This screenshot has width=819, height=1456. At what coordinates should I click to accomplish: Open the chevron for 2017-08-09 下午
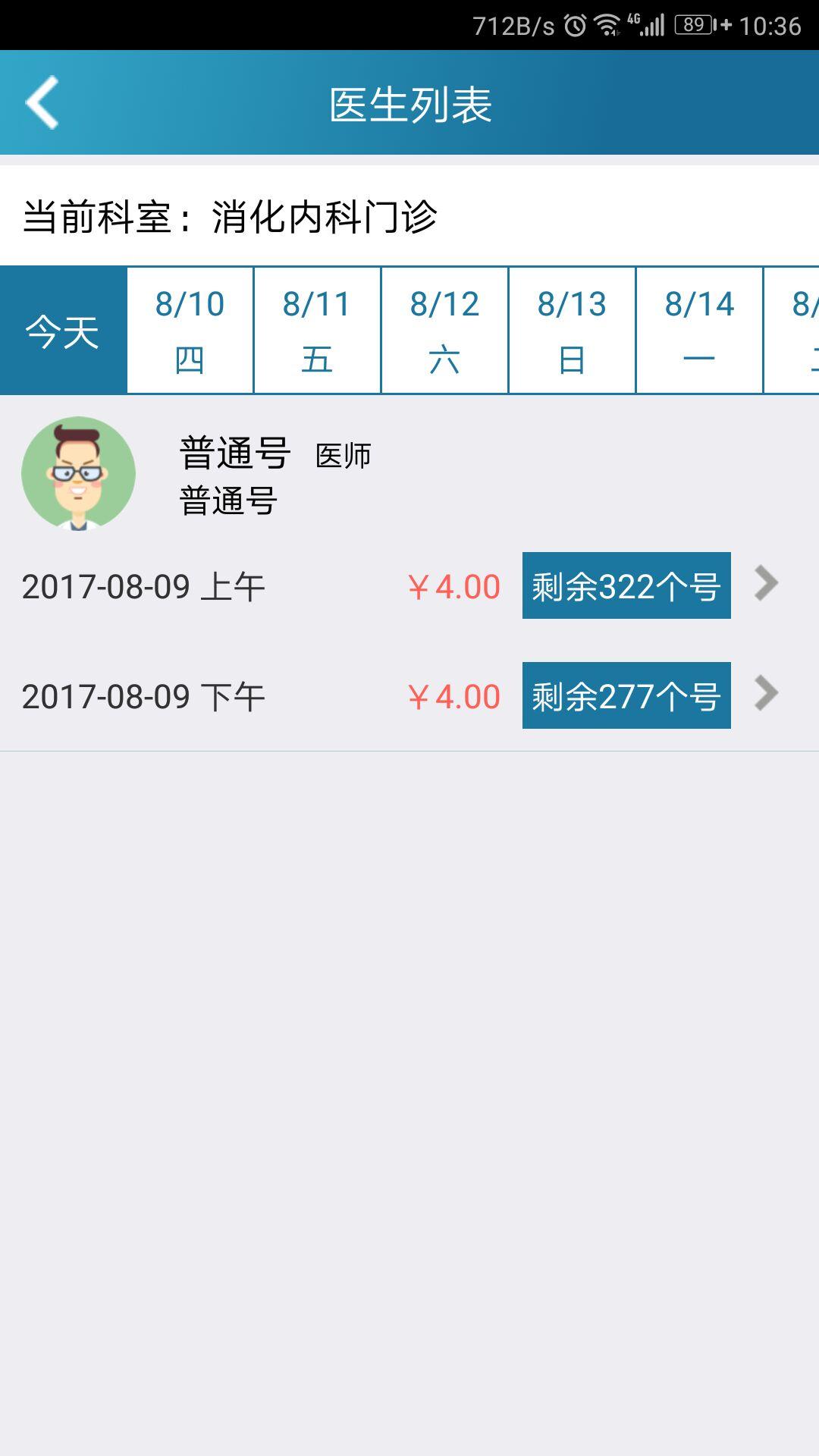766,694
